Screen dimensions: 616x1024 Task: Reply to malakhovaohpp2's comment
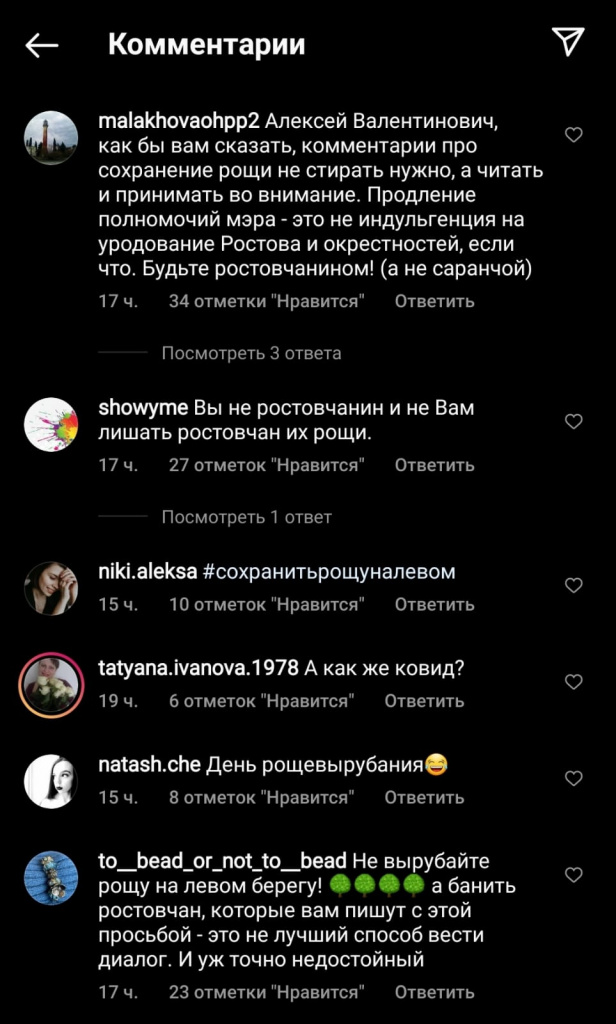pyautogui.click(x=434, y=301)
